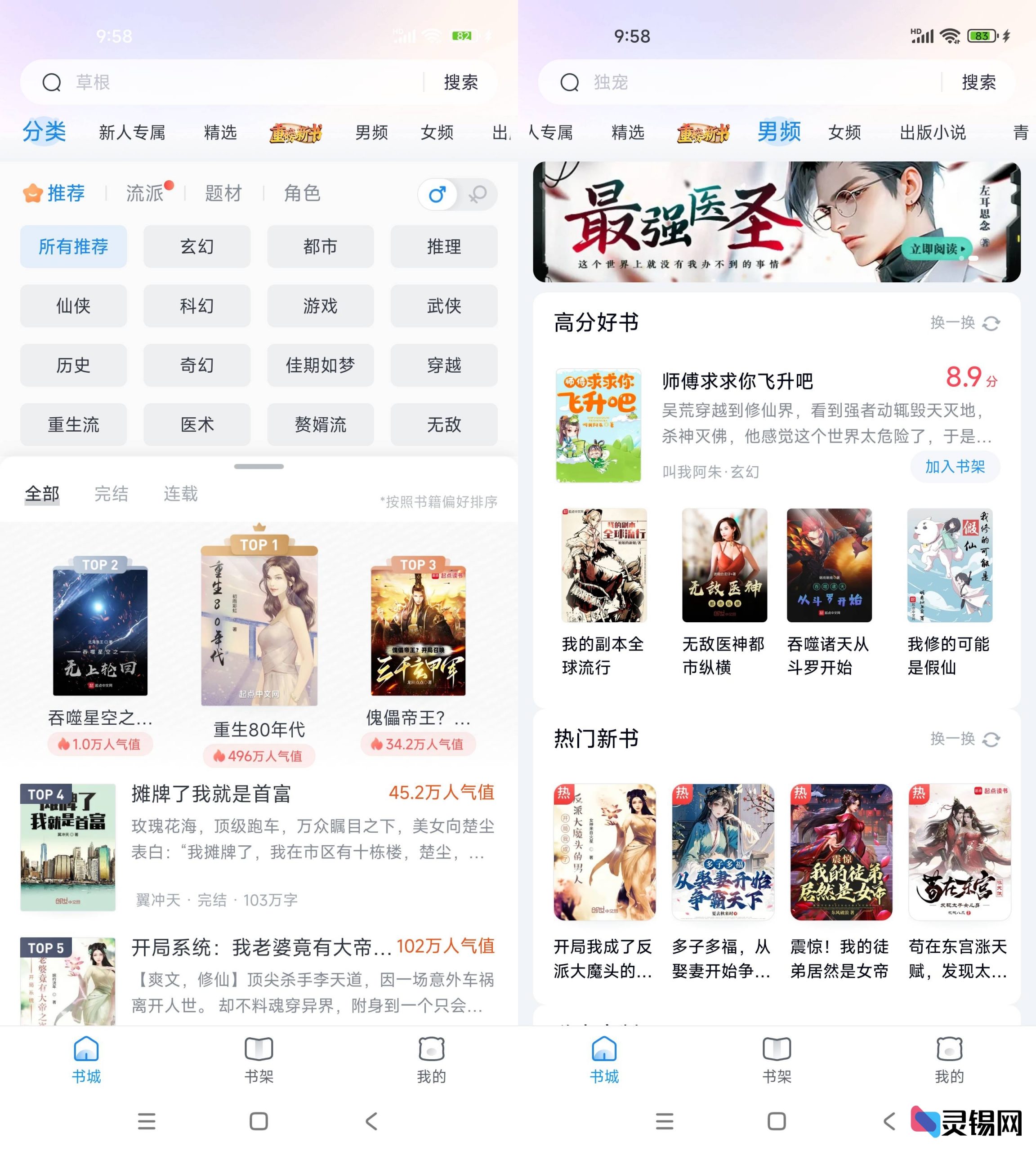Show the 题材 filter tab
Image resolution: width=1036 pixels, height=1151 pixels.
pos(223,193)
